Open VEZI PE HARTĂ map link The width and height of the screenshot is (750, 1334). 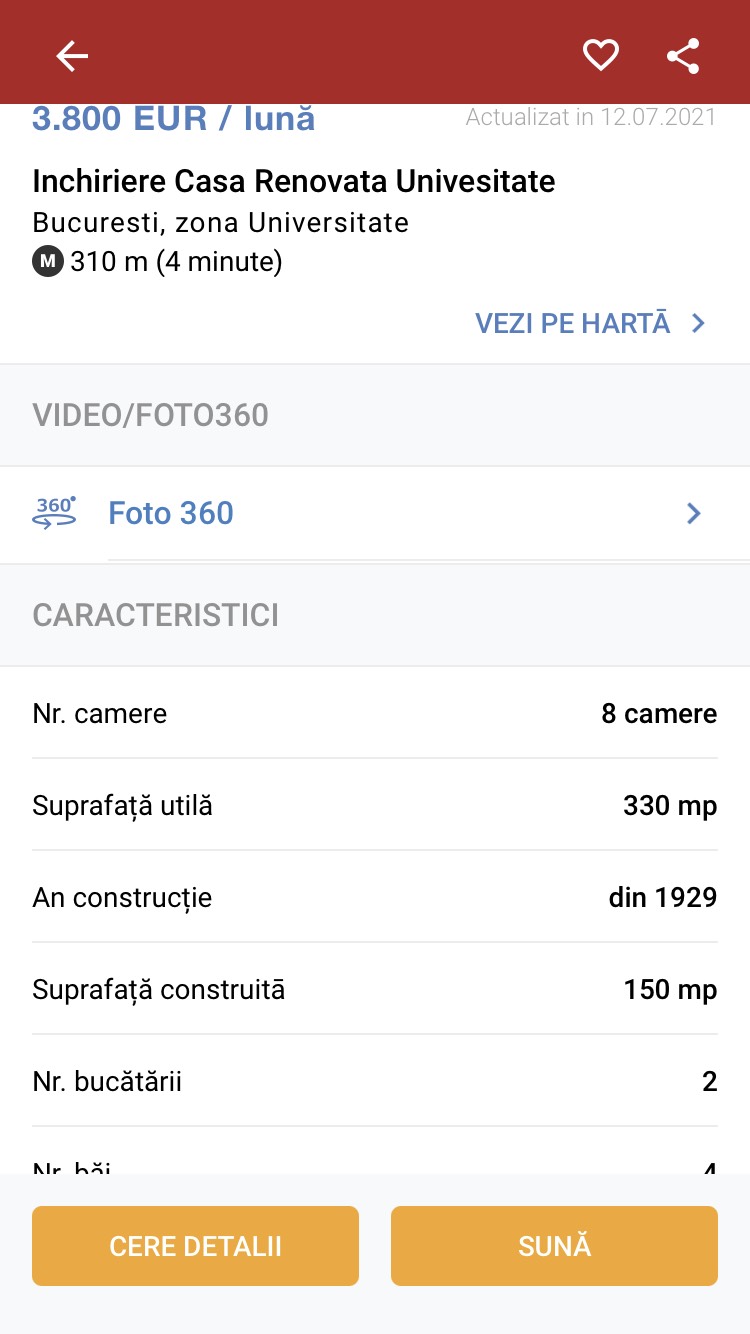click(591, 323)
